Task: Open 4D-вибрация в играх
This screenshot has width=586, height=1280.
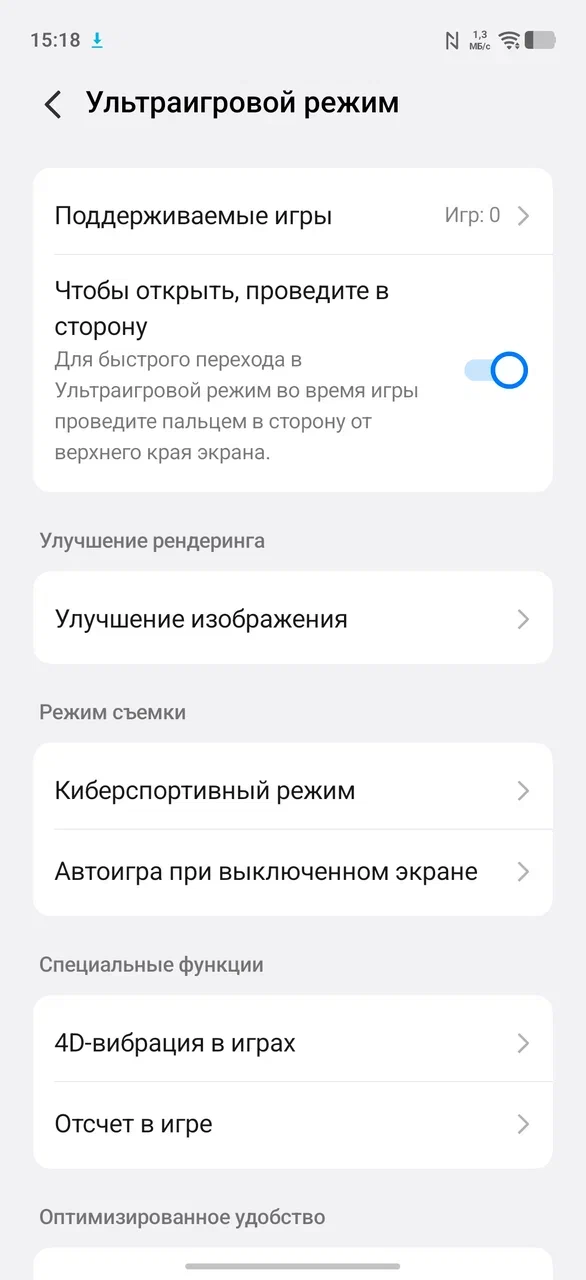Action: pos(293,1043)
